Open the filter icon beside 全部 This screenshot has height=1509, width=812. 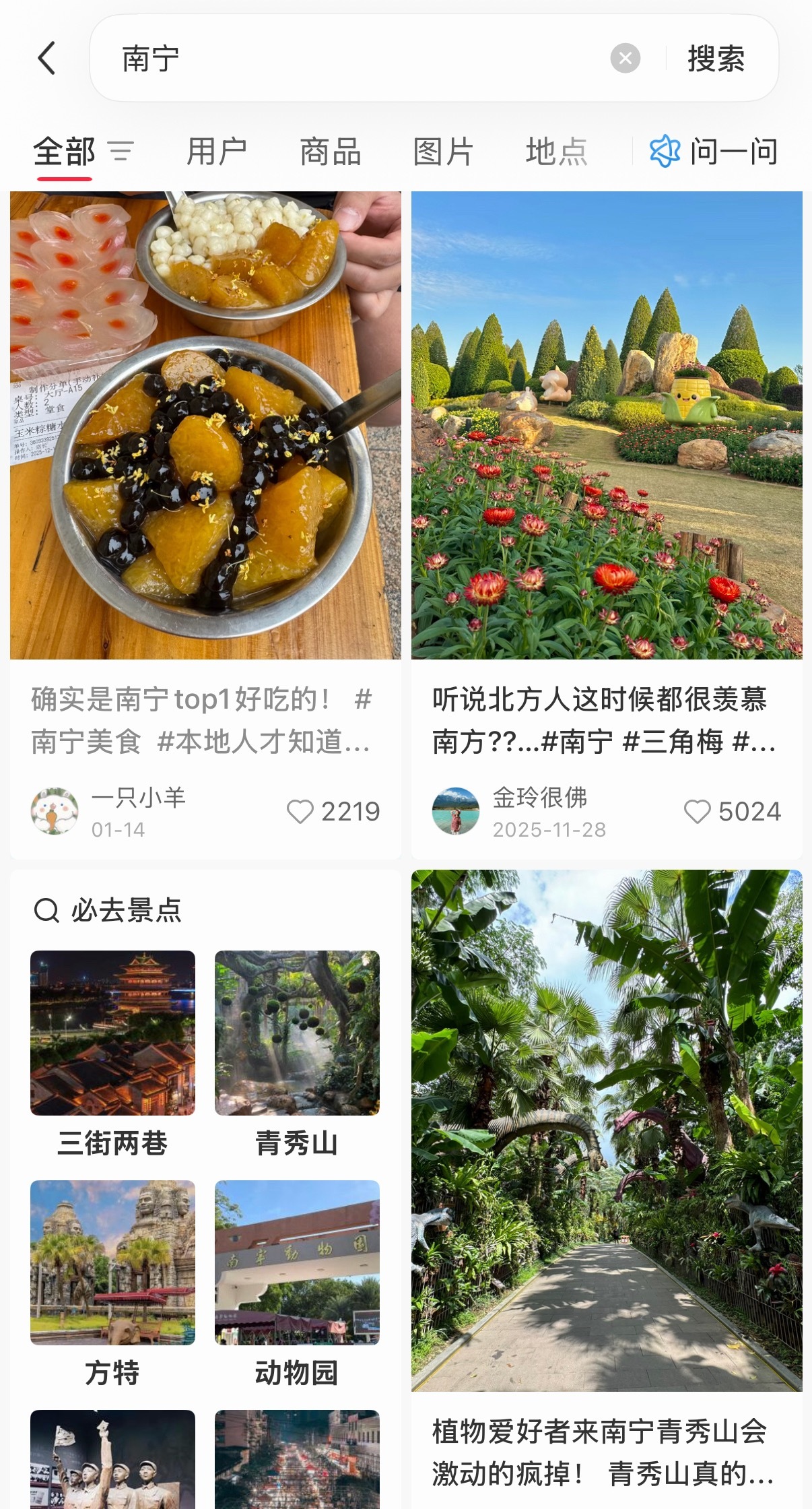[121, 151]
